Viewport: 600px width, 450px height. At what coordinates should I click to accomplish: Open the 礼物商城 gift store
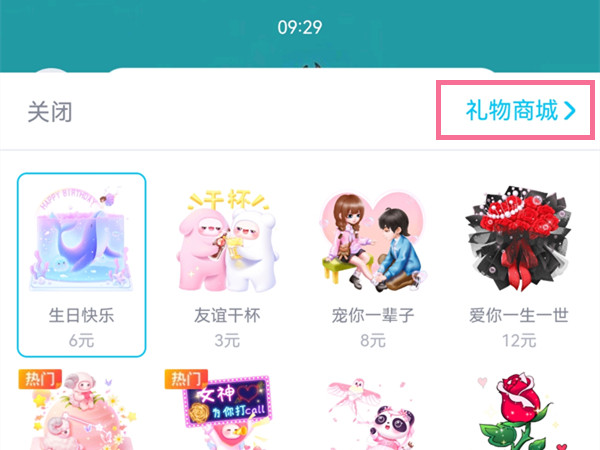[x=521, y=111]
